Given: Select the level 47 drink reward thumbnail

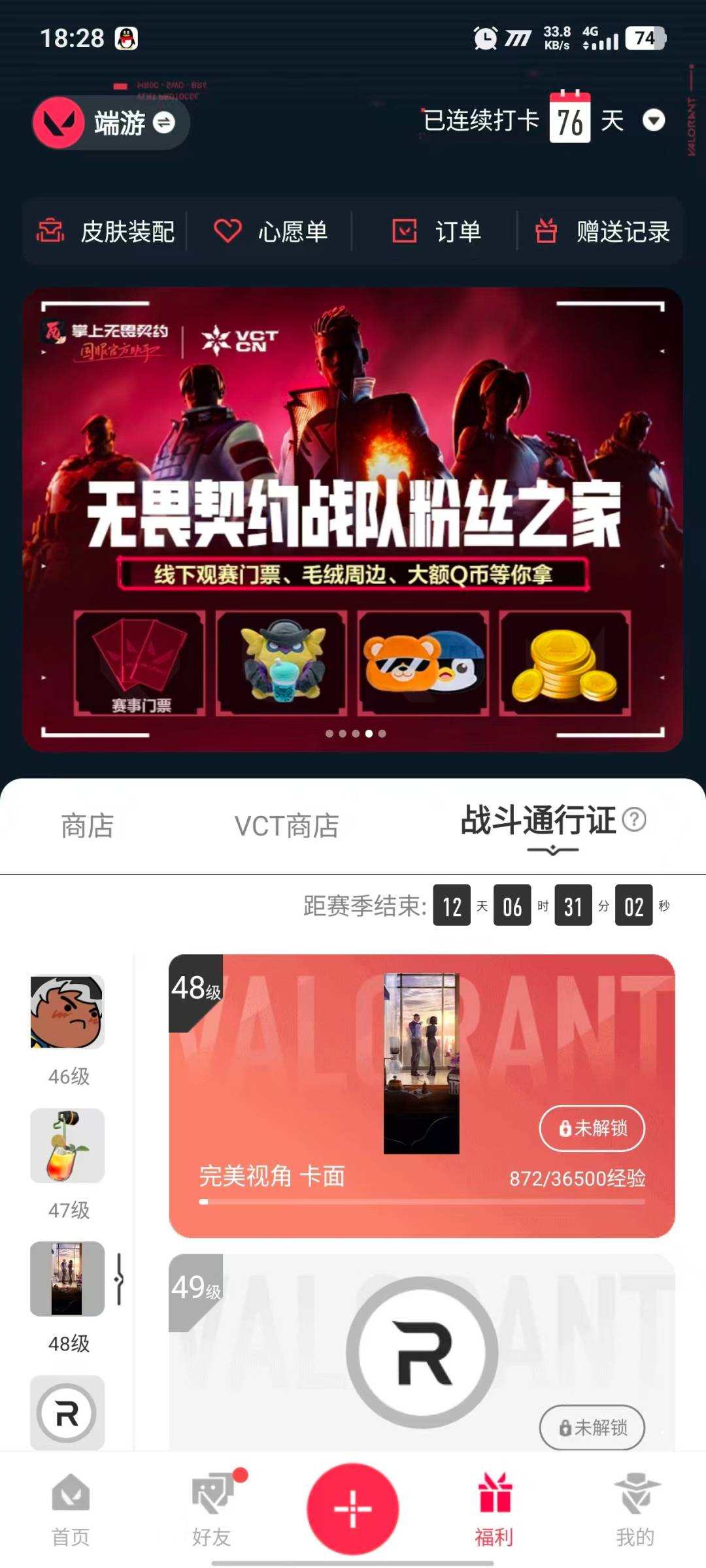Looking at the screenshot, I should click(67, 1147).
